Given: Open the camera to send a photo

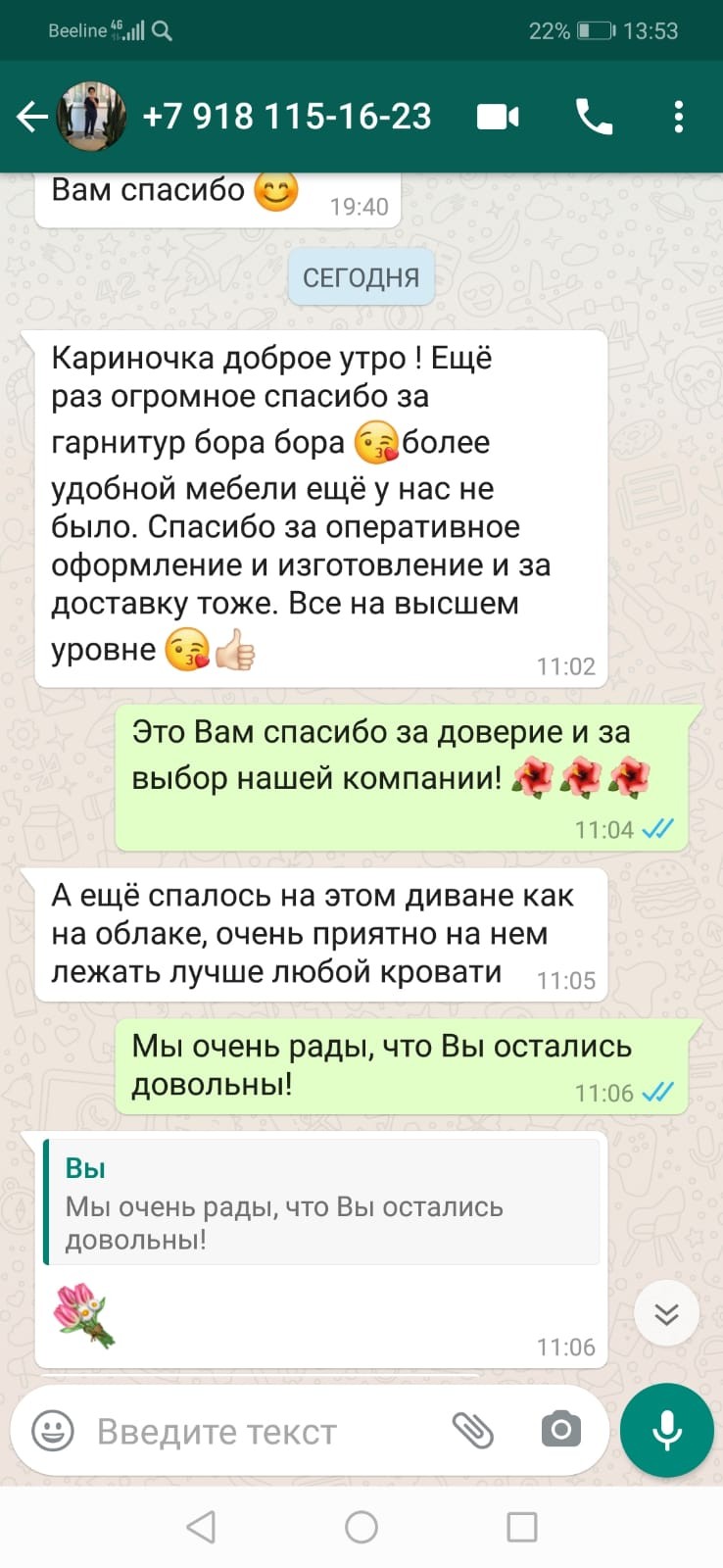Looking at the screenshot, I should tap(560, 1430).
